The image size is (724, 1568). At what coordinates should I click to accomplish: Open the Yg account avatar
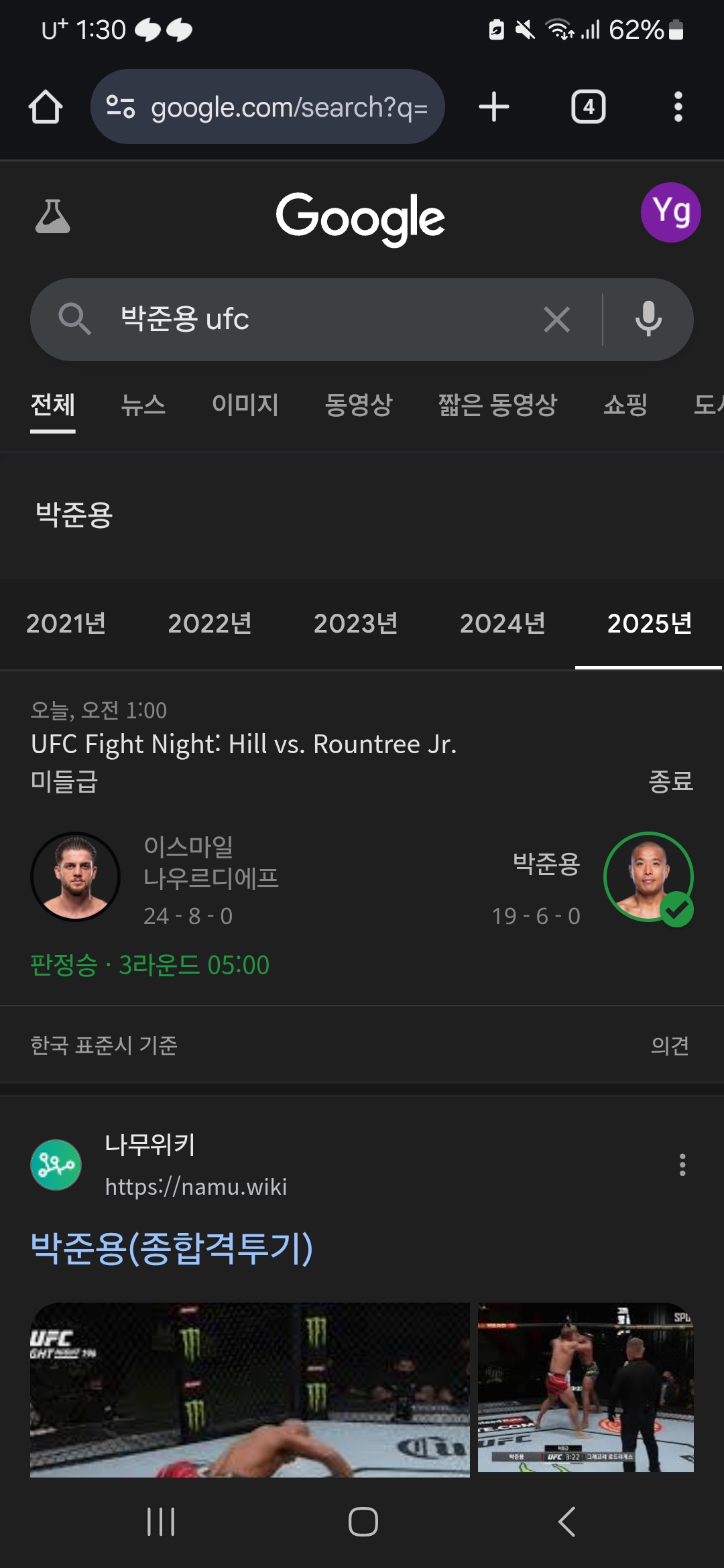click(670, 212)
